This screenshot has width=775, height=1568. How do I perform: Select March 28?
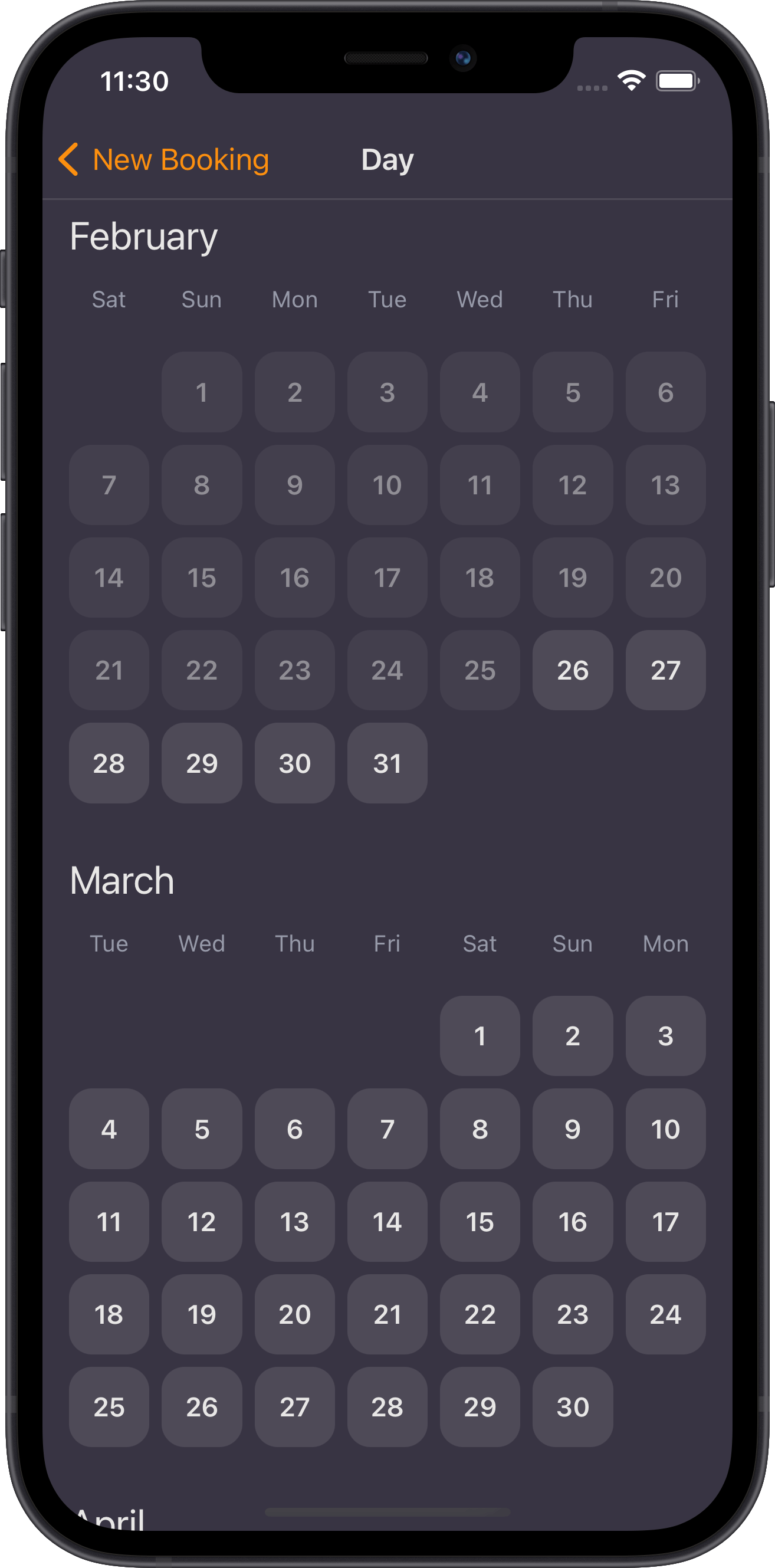tap(387, 1407)
